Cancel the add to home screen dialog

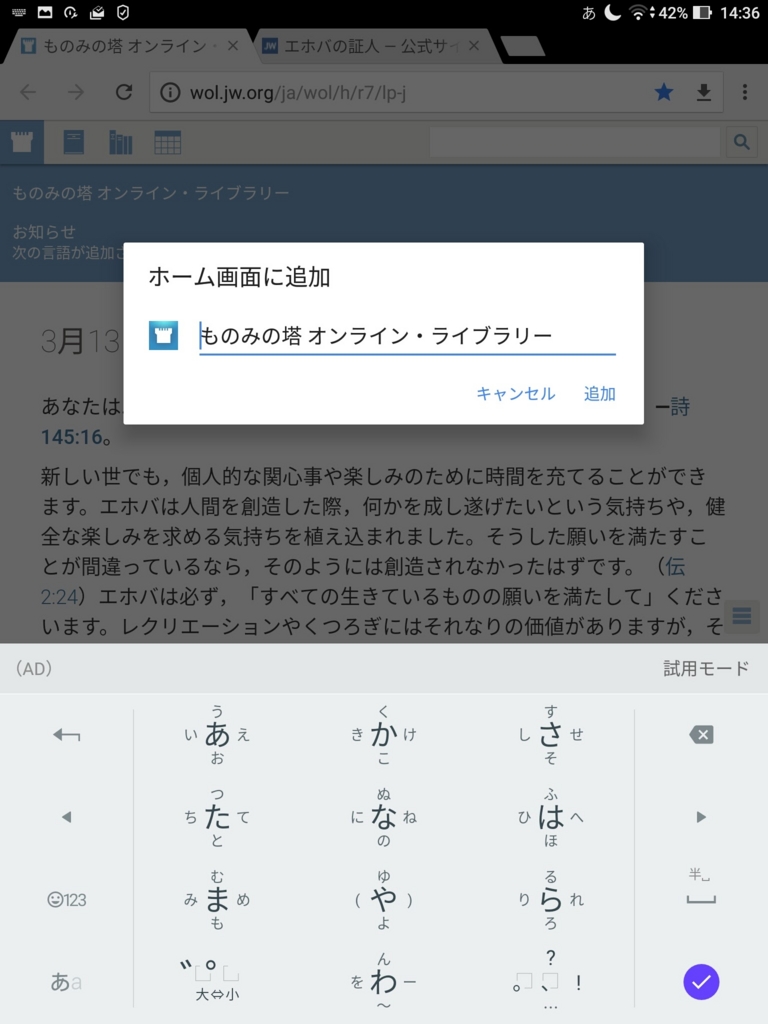515,394
